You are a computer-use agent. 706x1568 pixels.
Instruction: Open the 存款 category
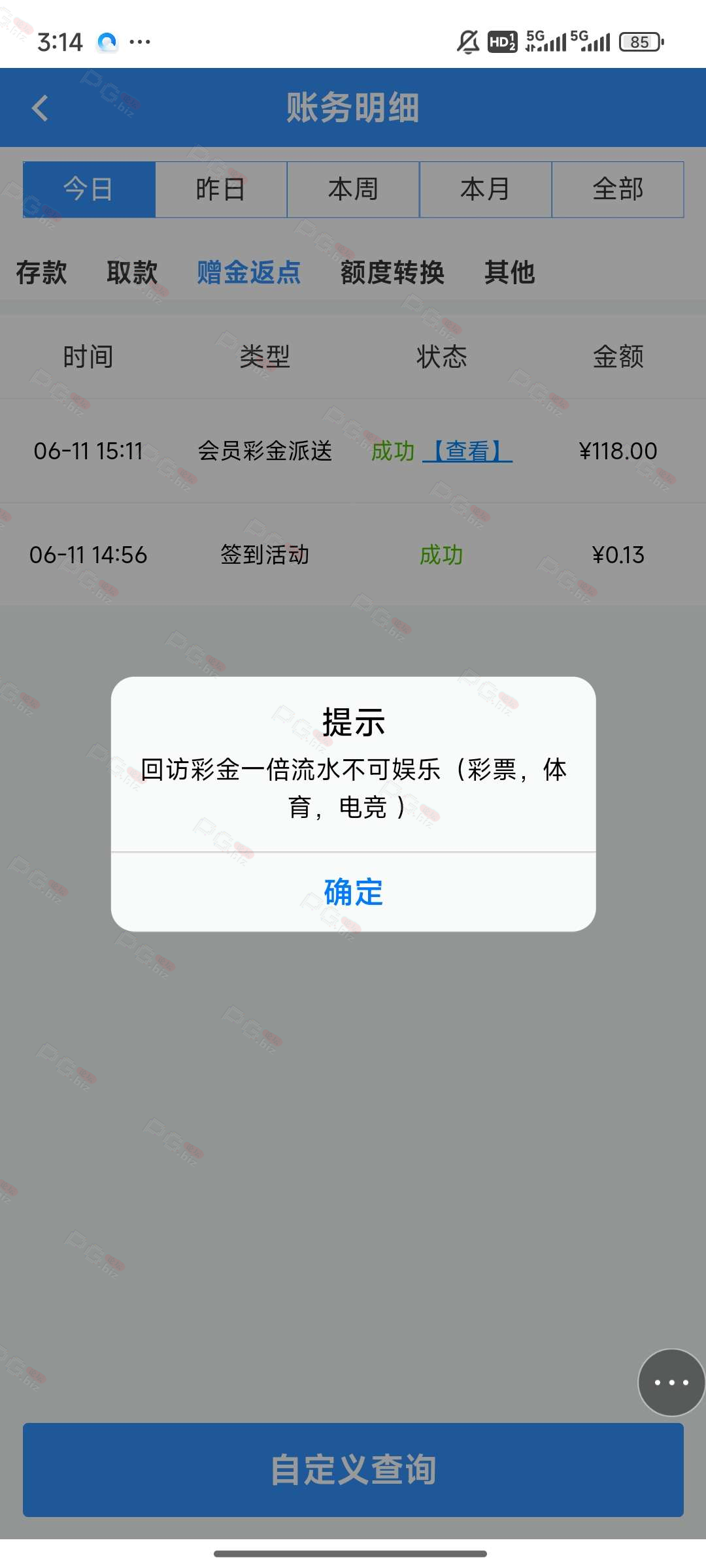coord(41,272)
